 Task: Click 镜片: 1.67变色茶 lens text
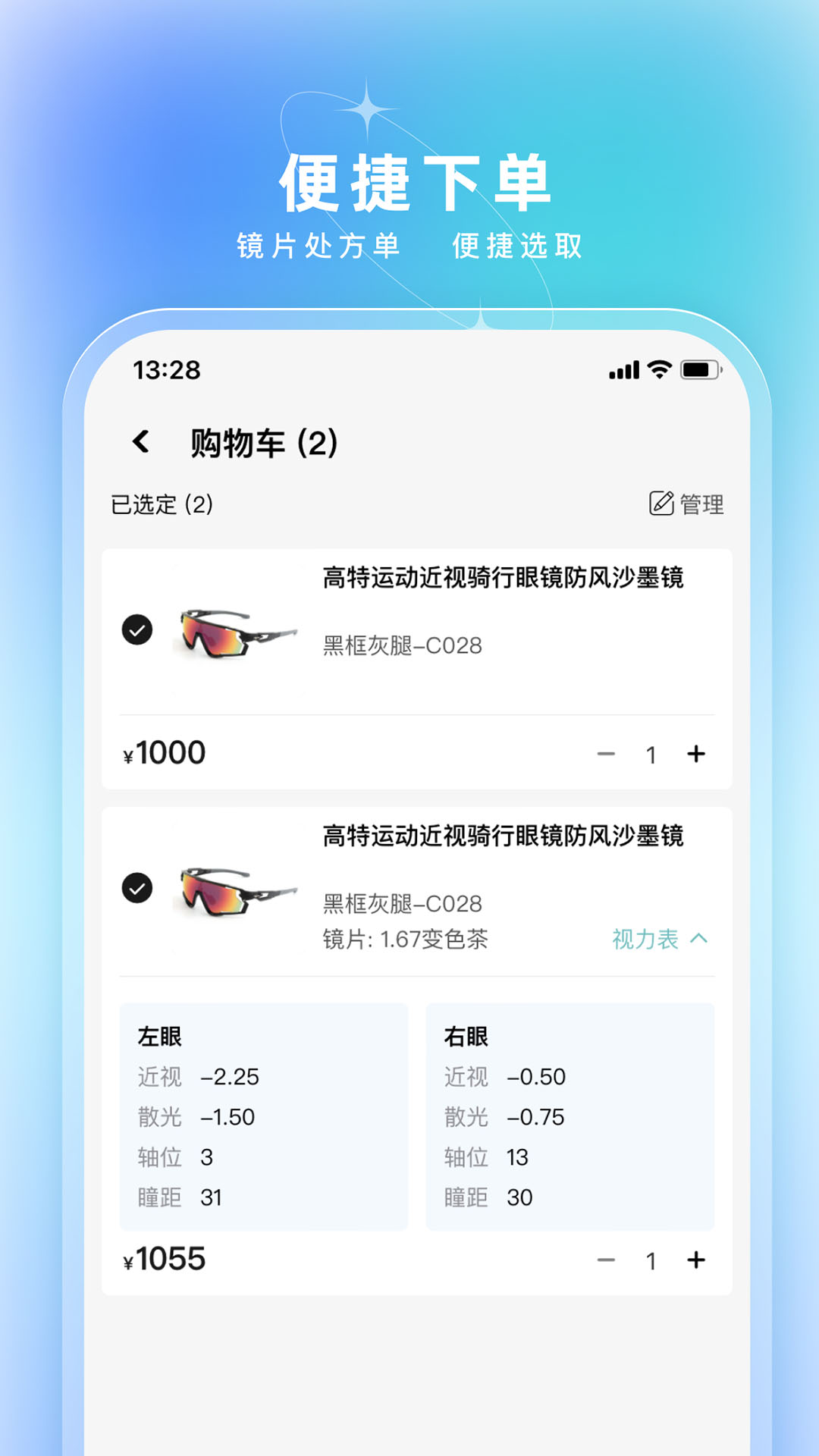(x=406, y=940)
